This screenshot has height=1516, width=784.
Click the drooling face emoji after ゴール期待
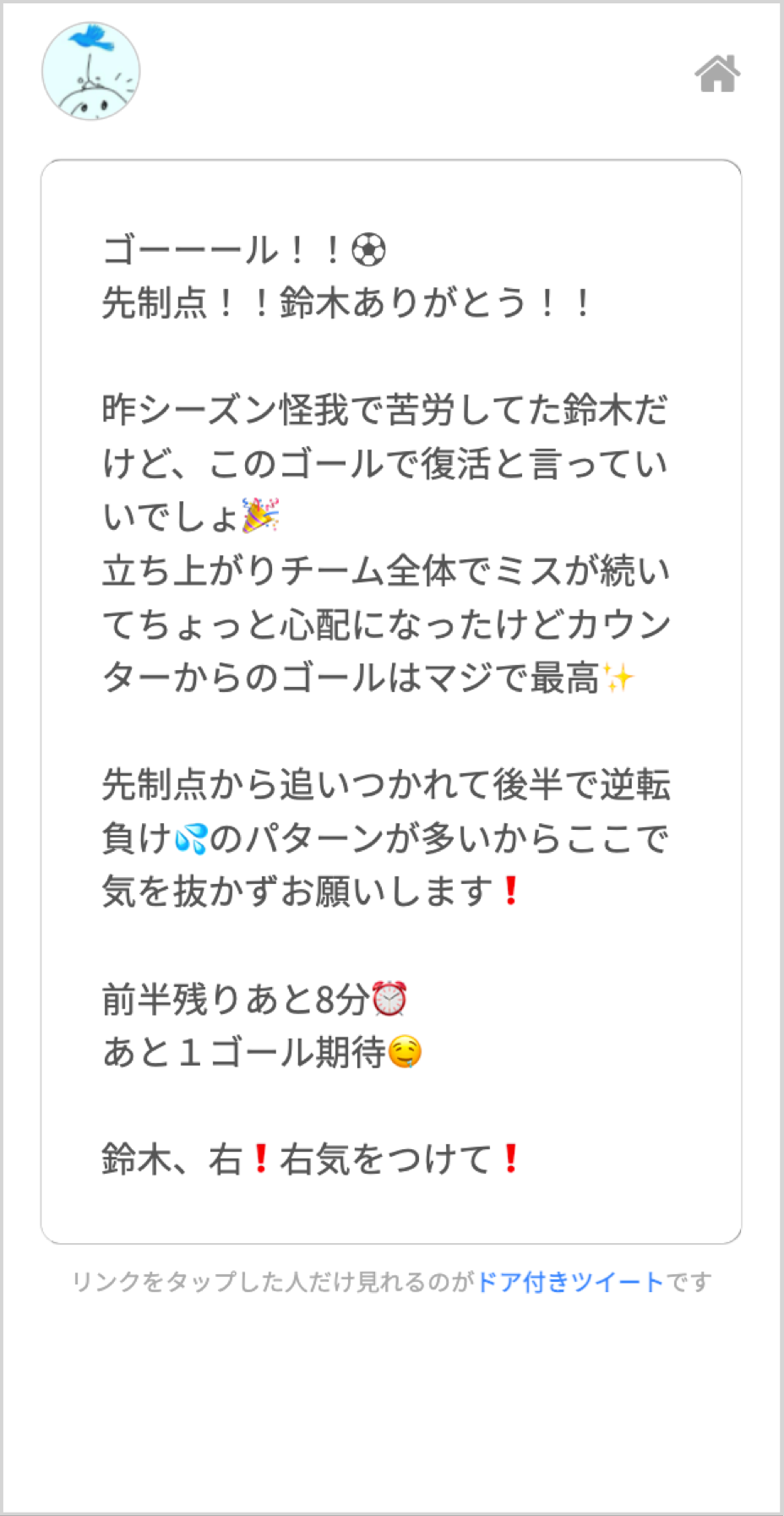404,1052
